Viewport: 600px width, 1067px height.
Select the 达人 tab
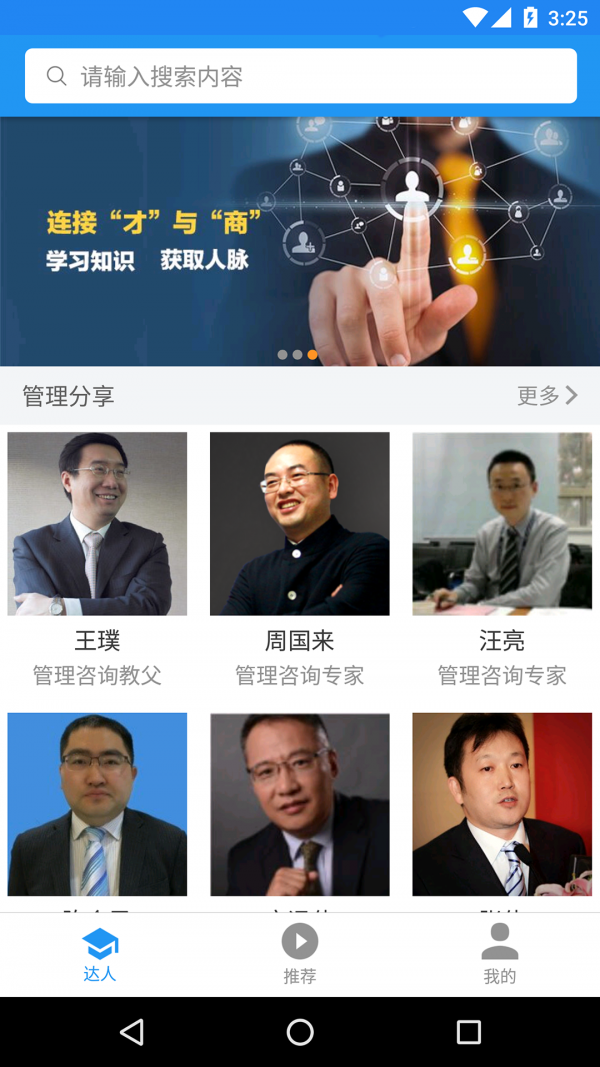coord(100,955)
